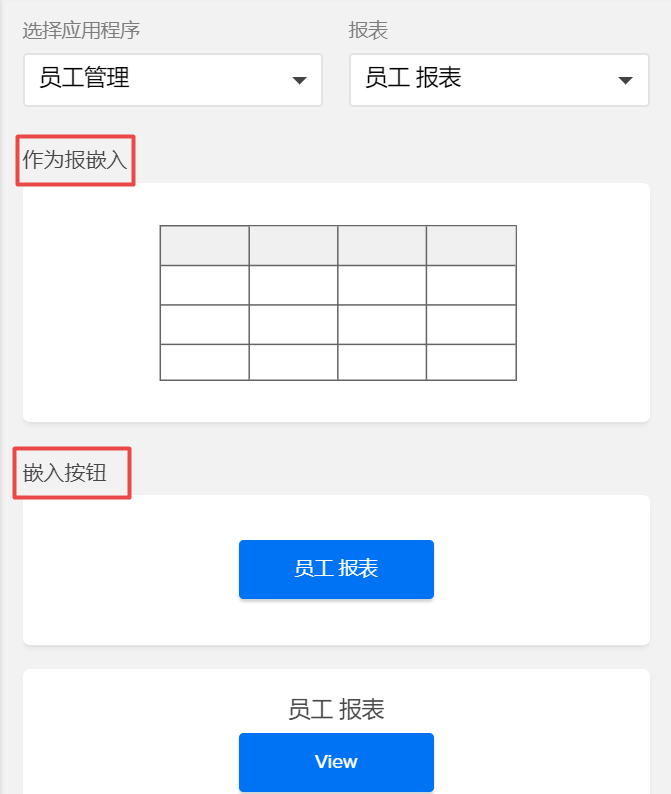Tap the blue View button
The height and width of the screenshot is (794, 671).
tap(336, 762)
